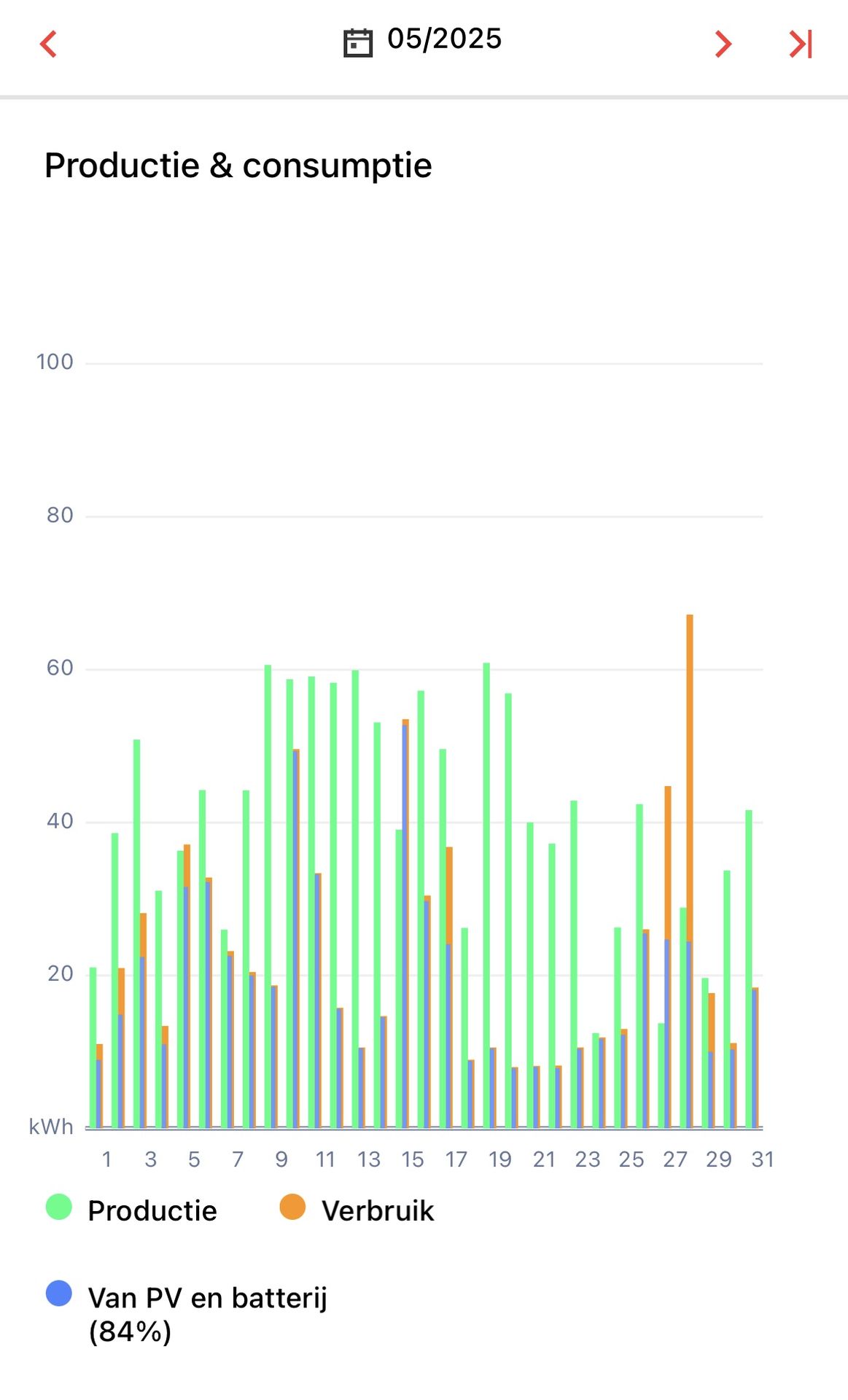Toggle the Van PV en batterij series

tap(187, 1314)
